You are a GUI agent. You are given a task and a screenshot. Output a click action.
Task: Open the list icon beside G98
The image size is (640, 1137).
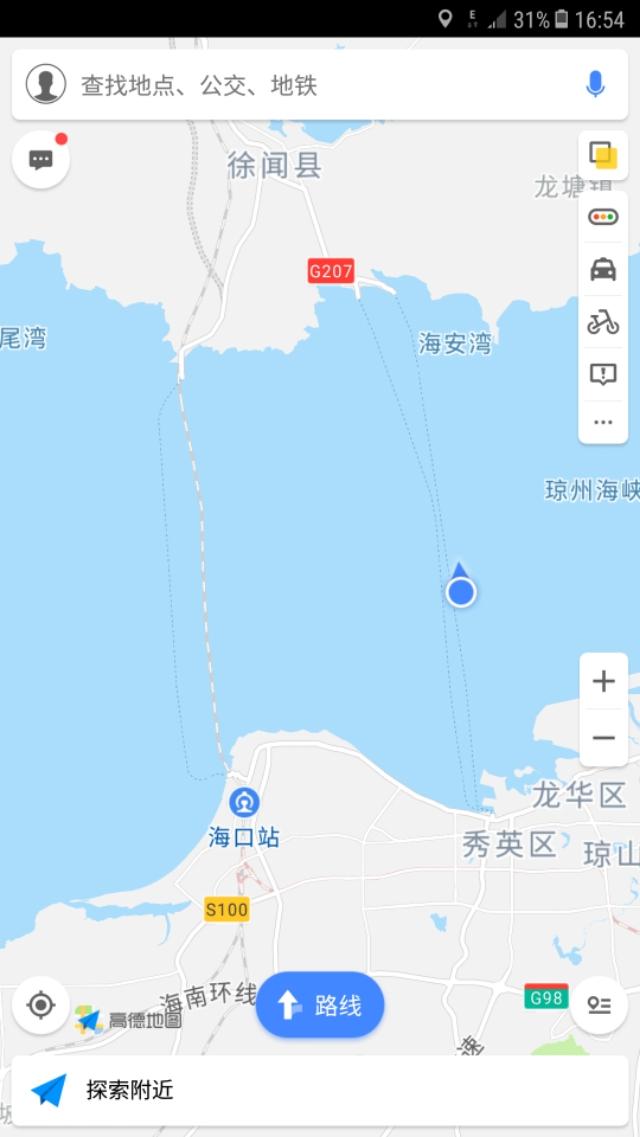pos(599,1005)
